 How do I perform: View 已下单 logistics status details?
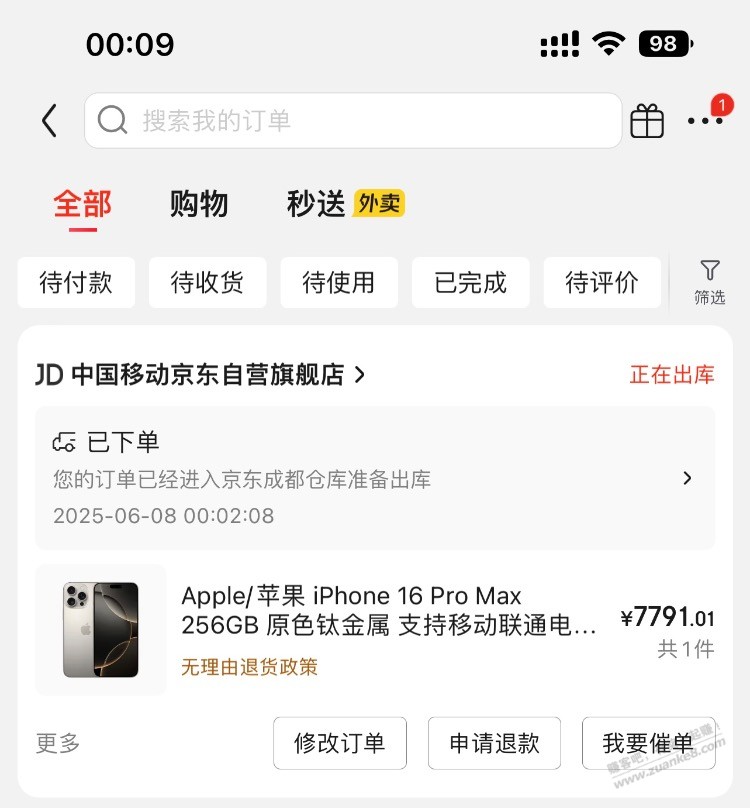click(x=374, y=478)
